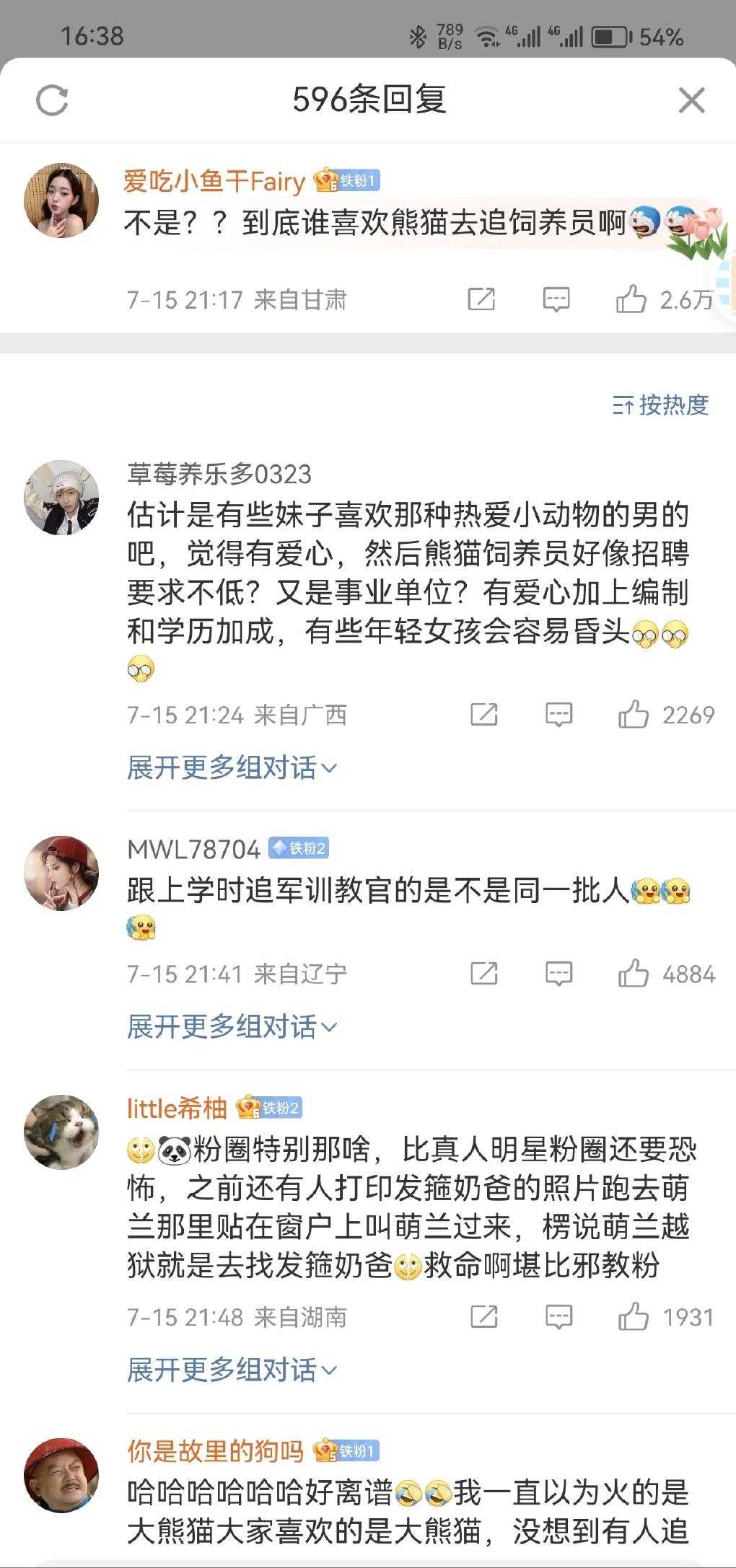
Task: Comment on little希柚's reply
Action: 558,1317
